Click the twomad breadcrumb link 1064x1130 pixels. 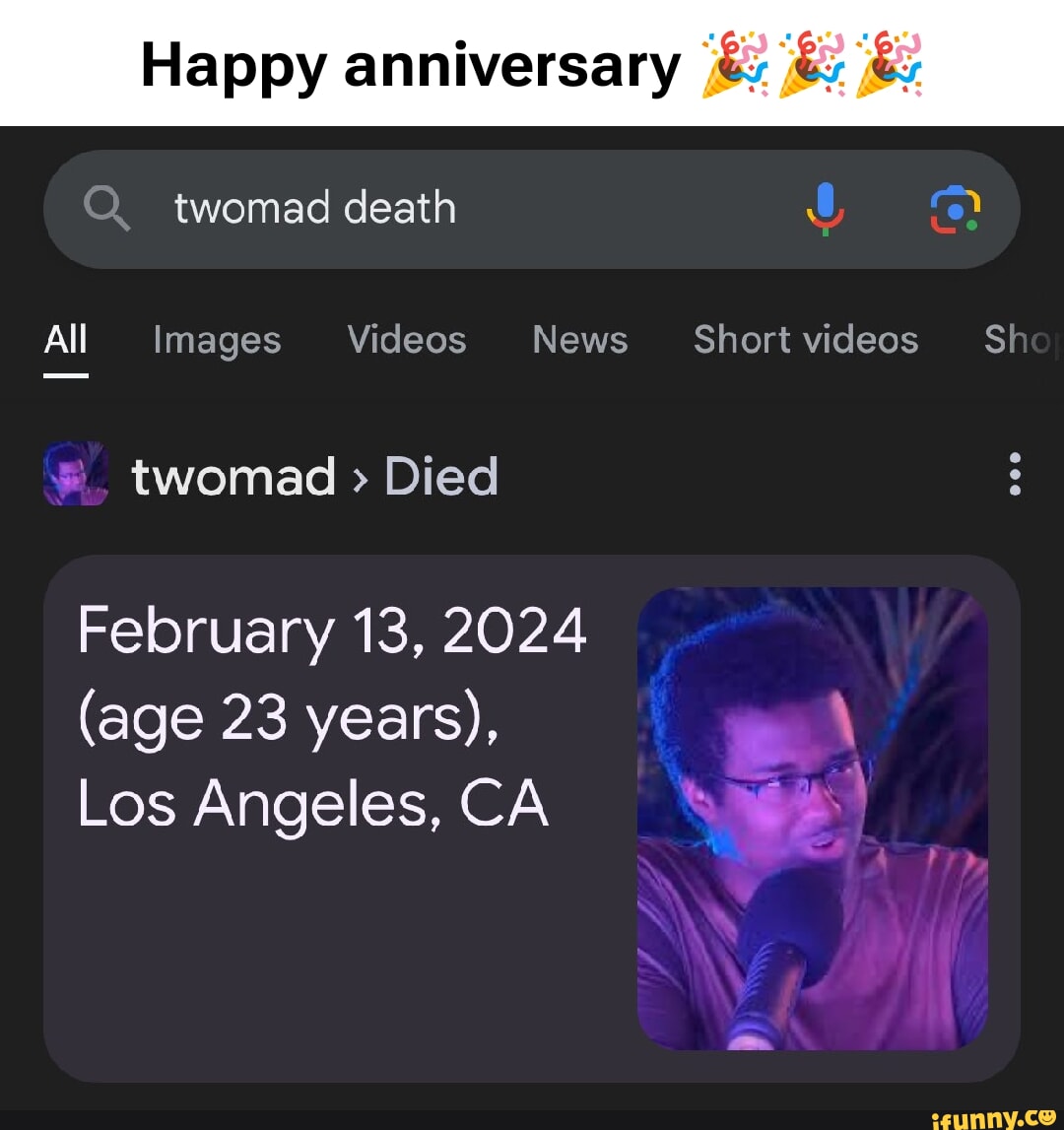233,475
